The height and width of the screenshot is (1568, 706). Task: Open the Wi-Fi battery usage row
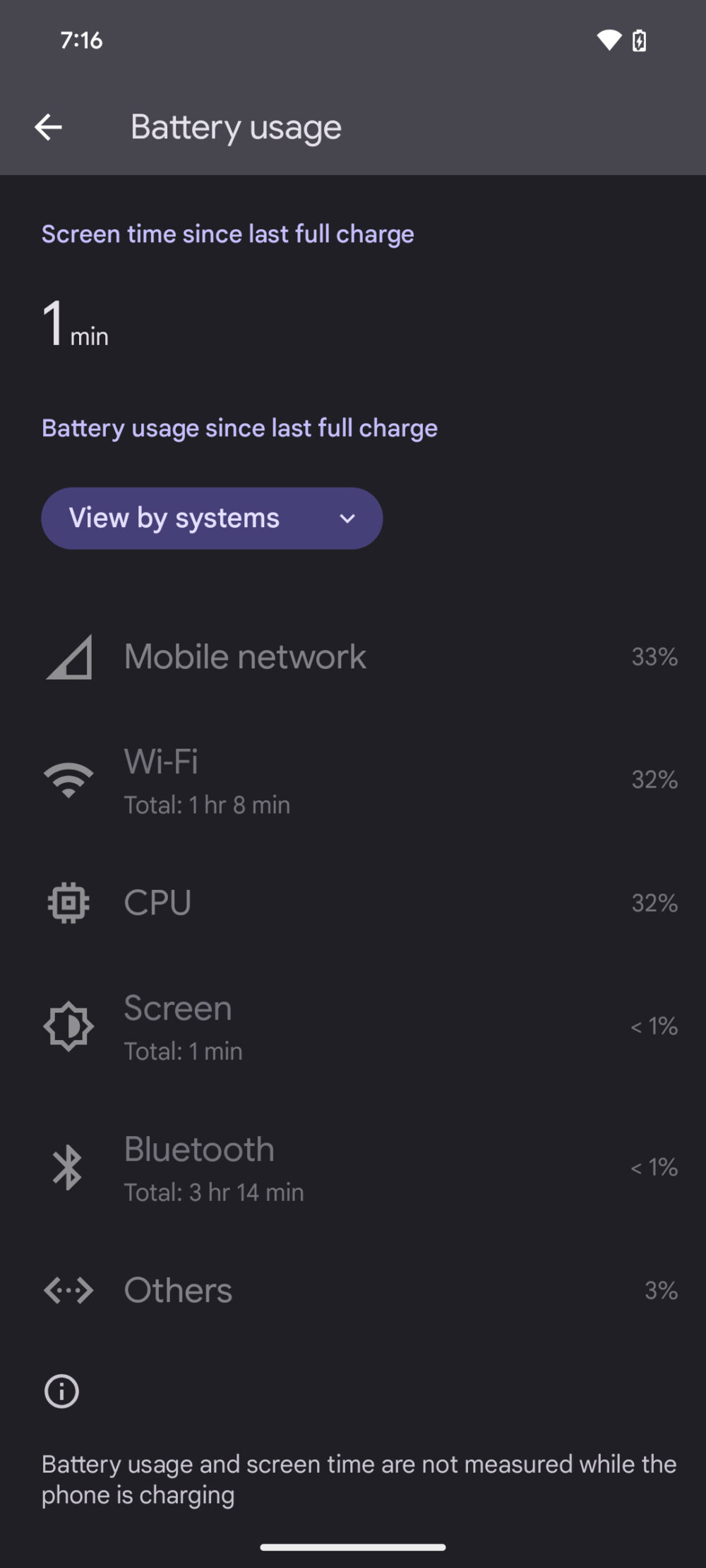[x=353, y=778]
